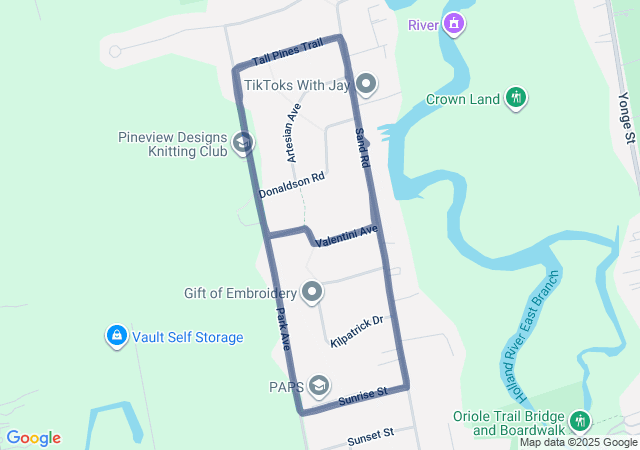Screen dimensions: 640x450
Task: Select the Gift of Embroidery pin
Action: (x=312, y=293)
